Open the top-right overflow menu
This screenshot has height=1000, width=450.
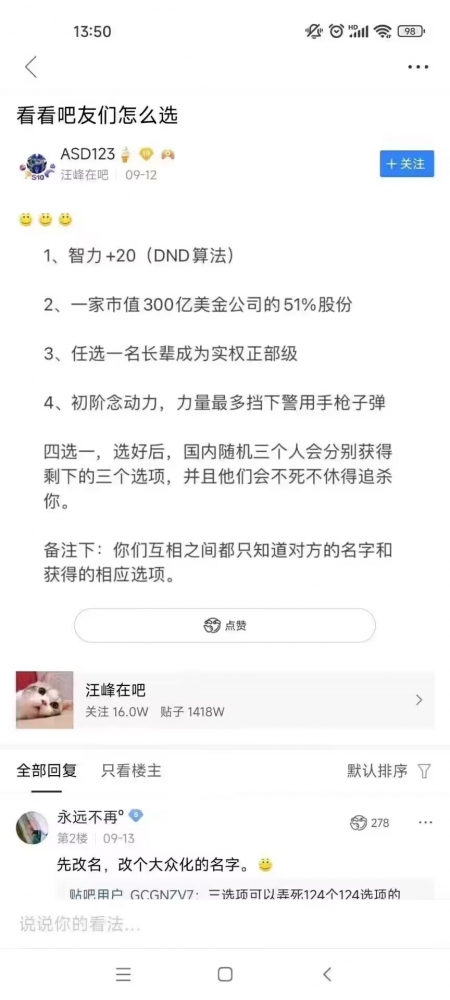pos(417,67)
